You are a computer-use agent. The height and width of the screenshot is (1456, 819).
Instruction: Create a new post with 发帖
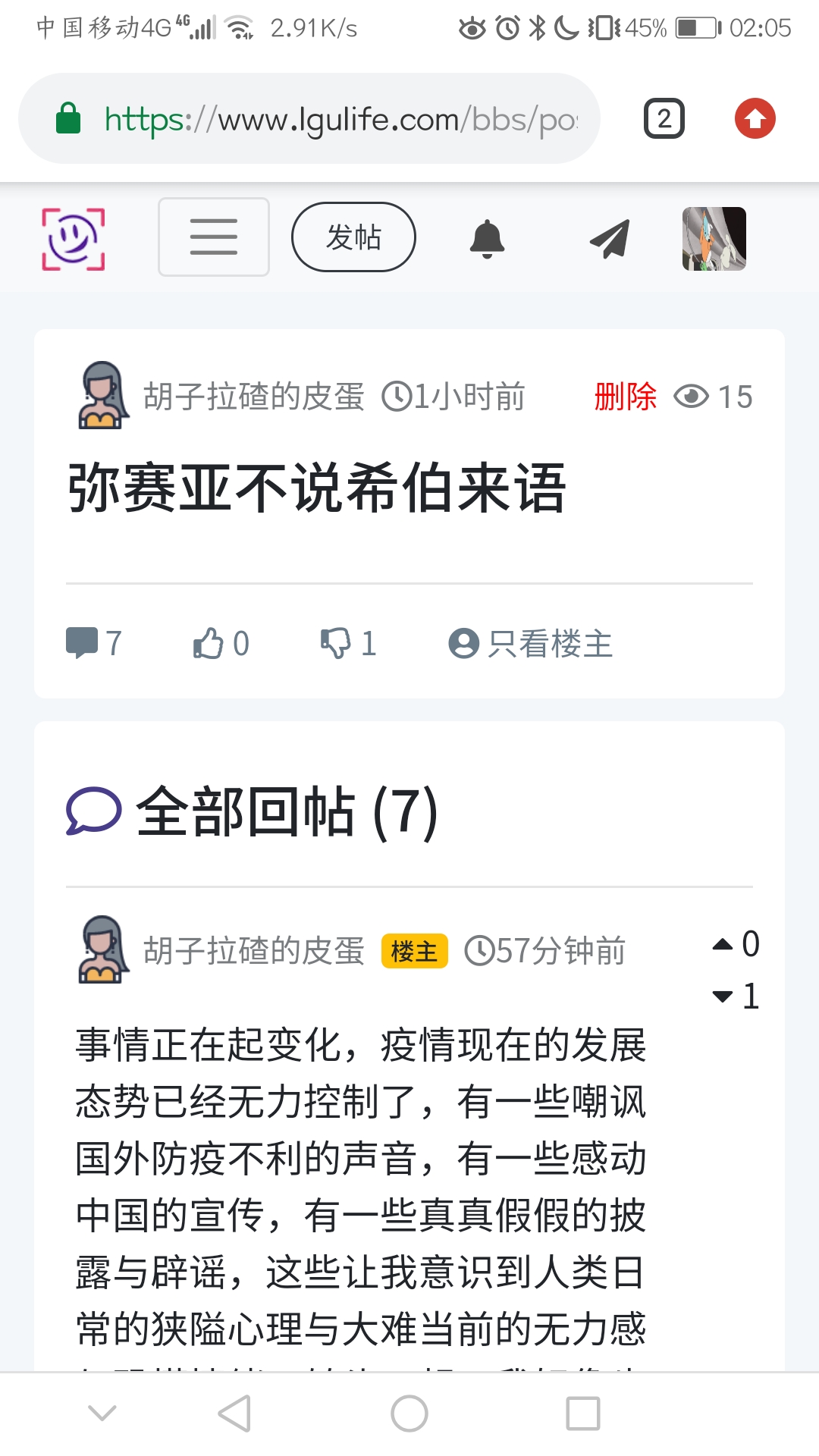(353, 237)
